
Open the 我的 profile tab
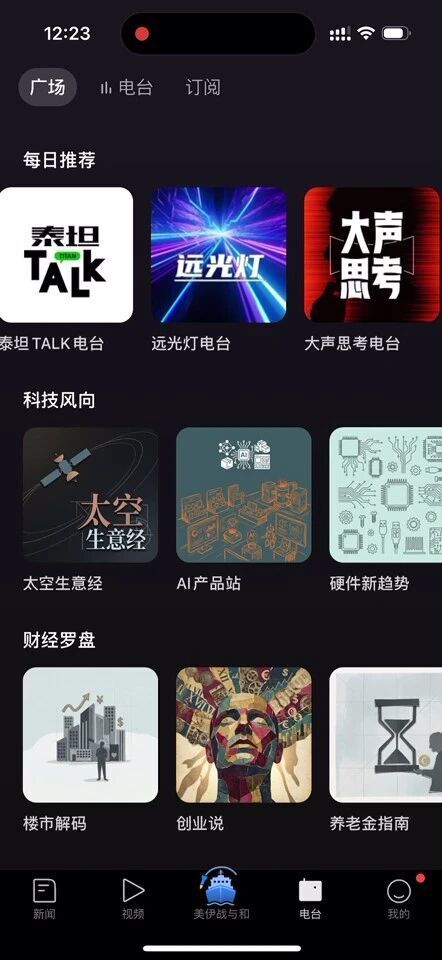[x=399, y=899]
